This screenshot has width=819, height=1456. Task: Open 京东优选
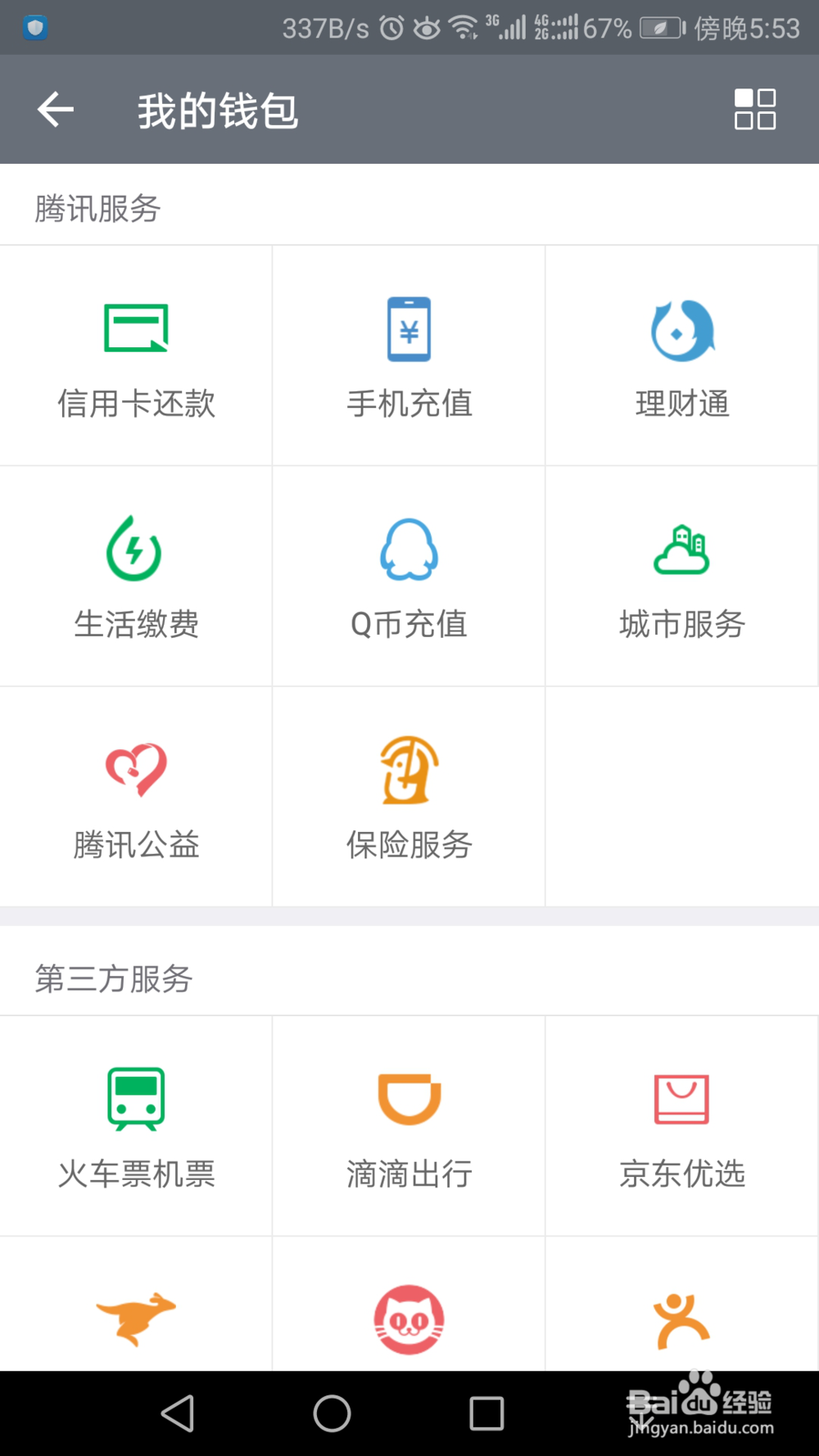(x=681, y=1126)
